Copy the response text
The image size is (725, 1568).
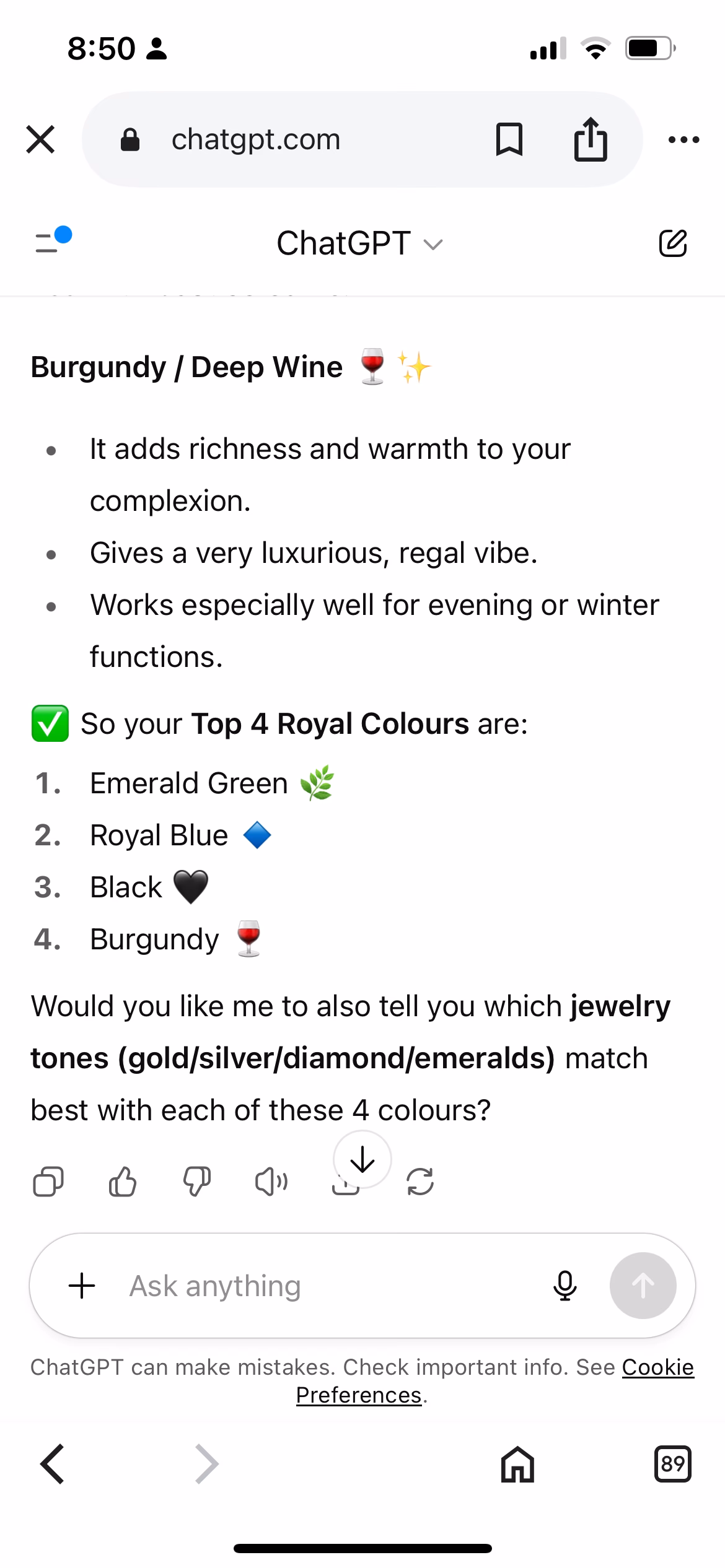coord(48,1182)
